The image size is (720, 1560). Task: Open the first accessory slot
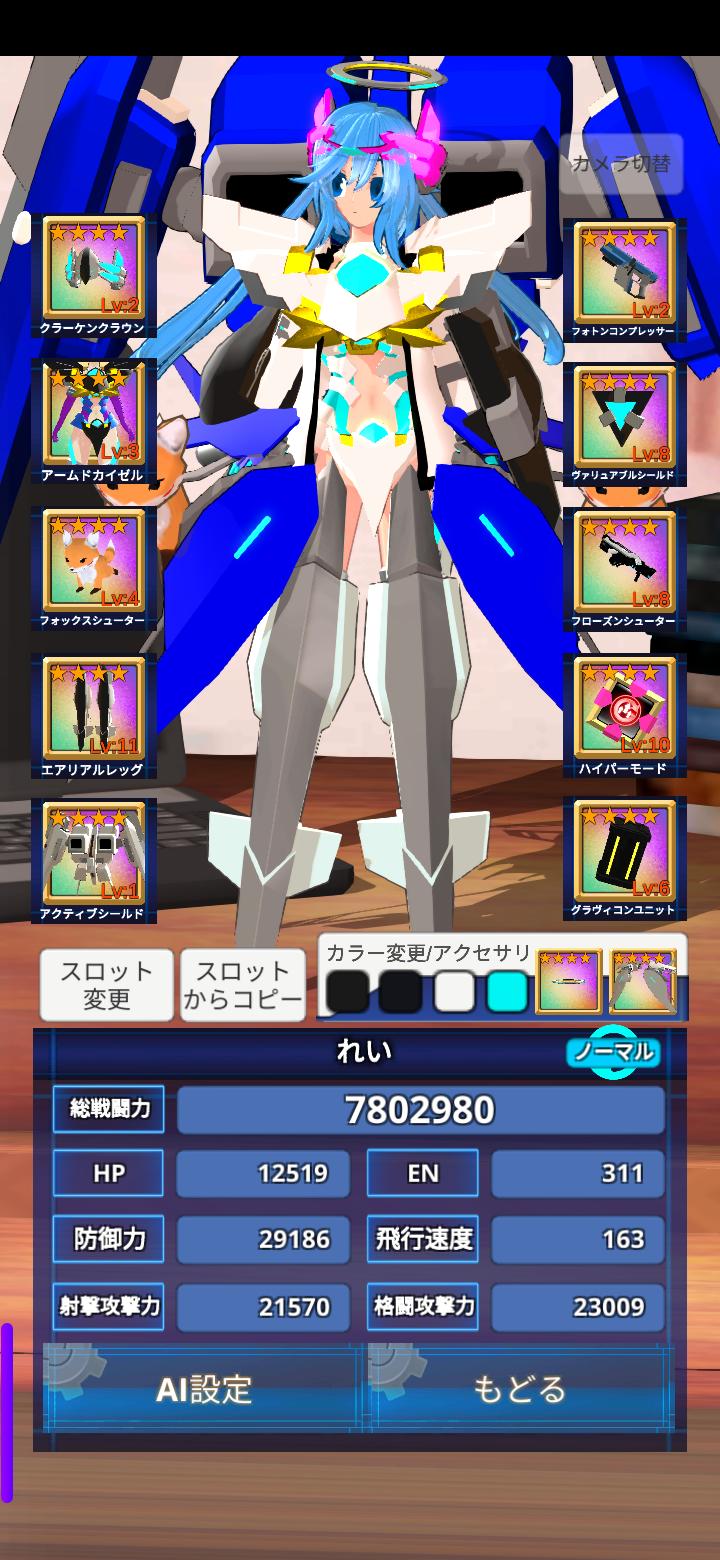568,982
